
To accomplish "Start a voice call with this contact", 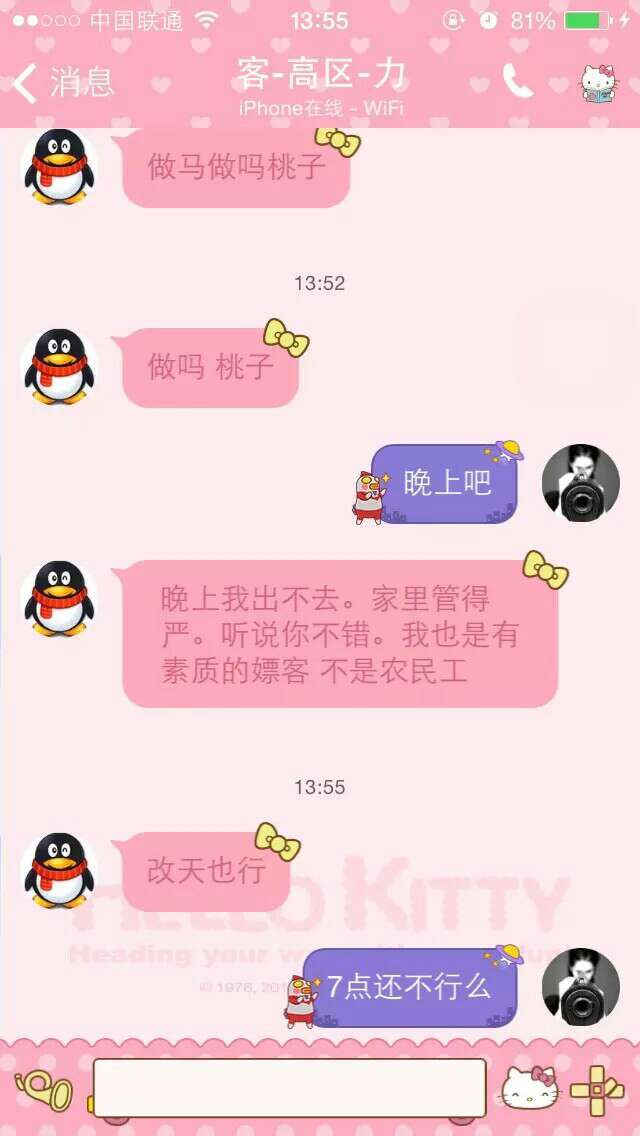I will [517, 81].
